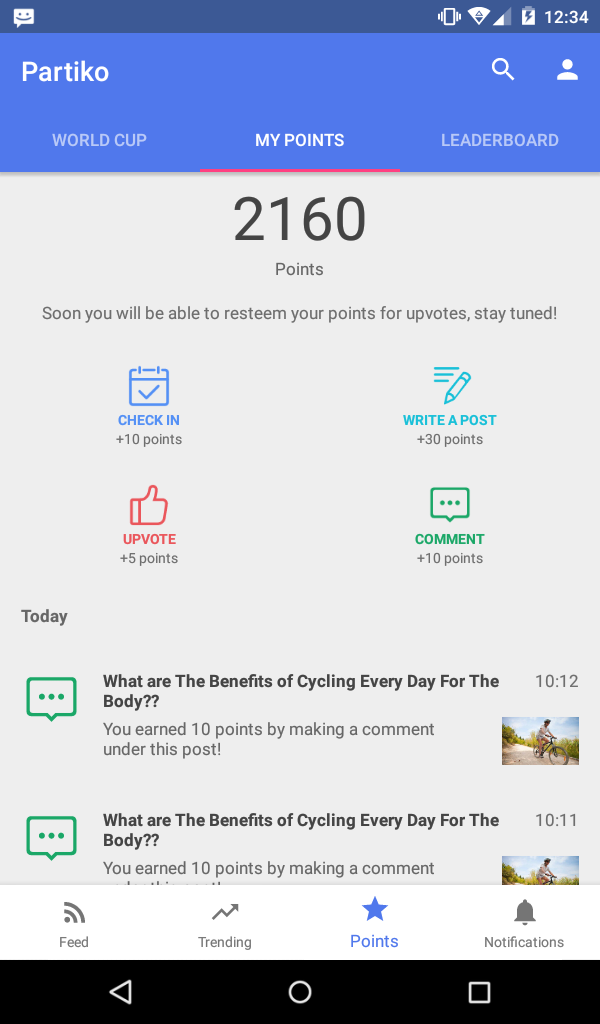Open the Notifications tab
This screenshot has width=600, height=1024.
tap(524, 923)
